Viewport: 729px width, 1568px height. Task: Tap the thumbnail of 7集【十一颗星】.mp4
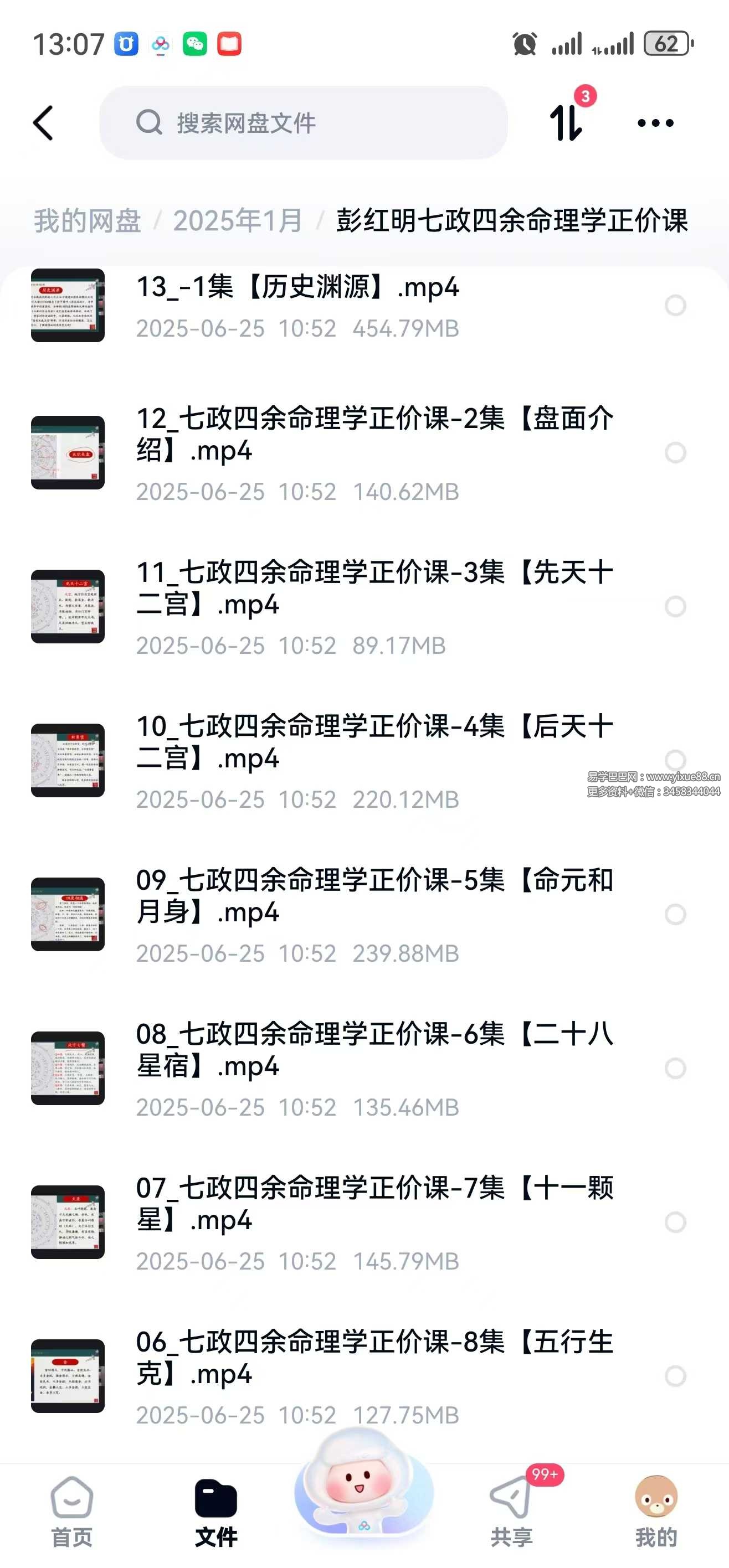(x=68, y=1223)
